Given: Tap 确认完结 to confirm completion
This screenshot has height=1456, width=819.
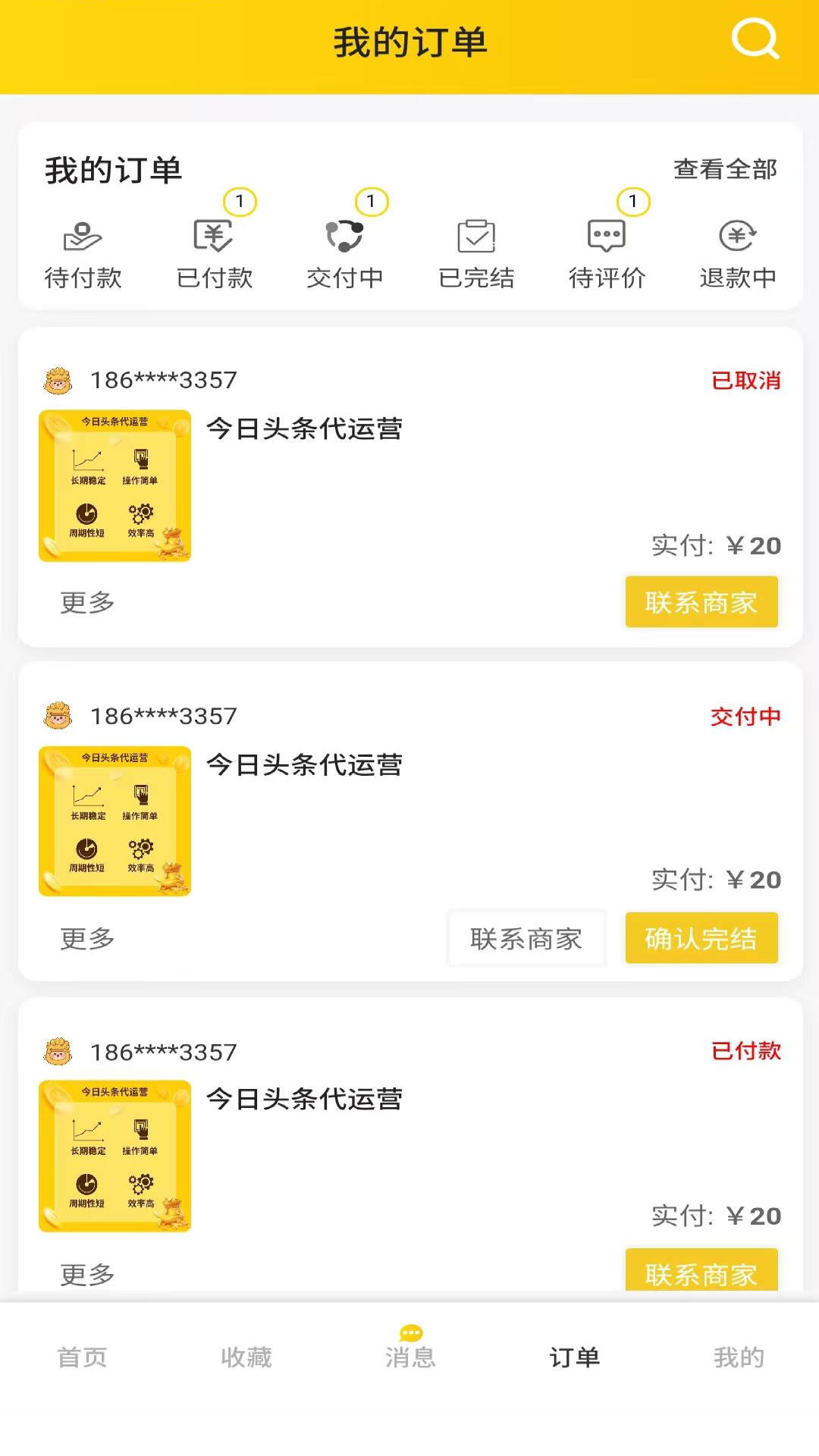Looking at the screenshot, I should (x=701, y=939).
